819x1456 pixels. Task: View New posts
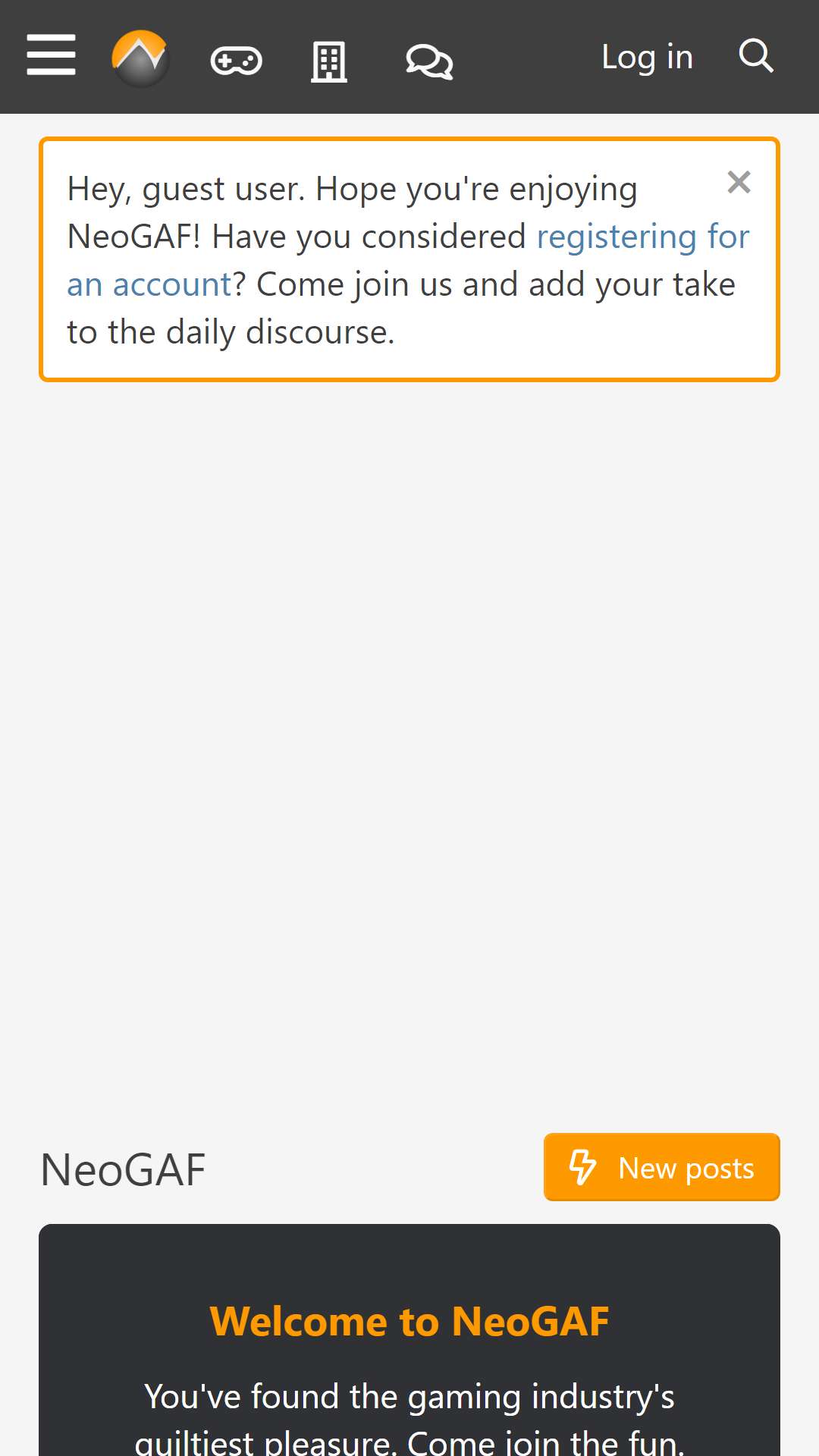(662, 1167)
